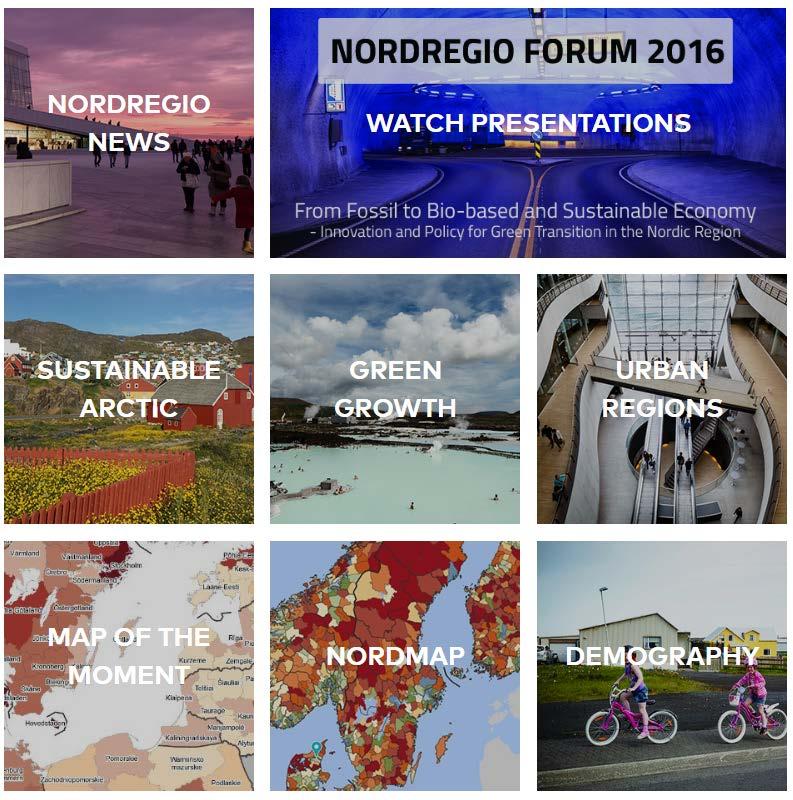
Task: Open the Sustainable Arctic tile
Action: click(128, 390)
